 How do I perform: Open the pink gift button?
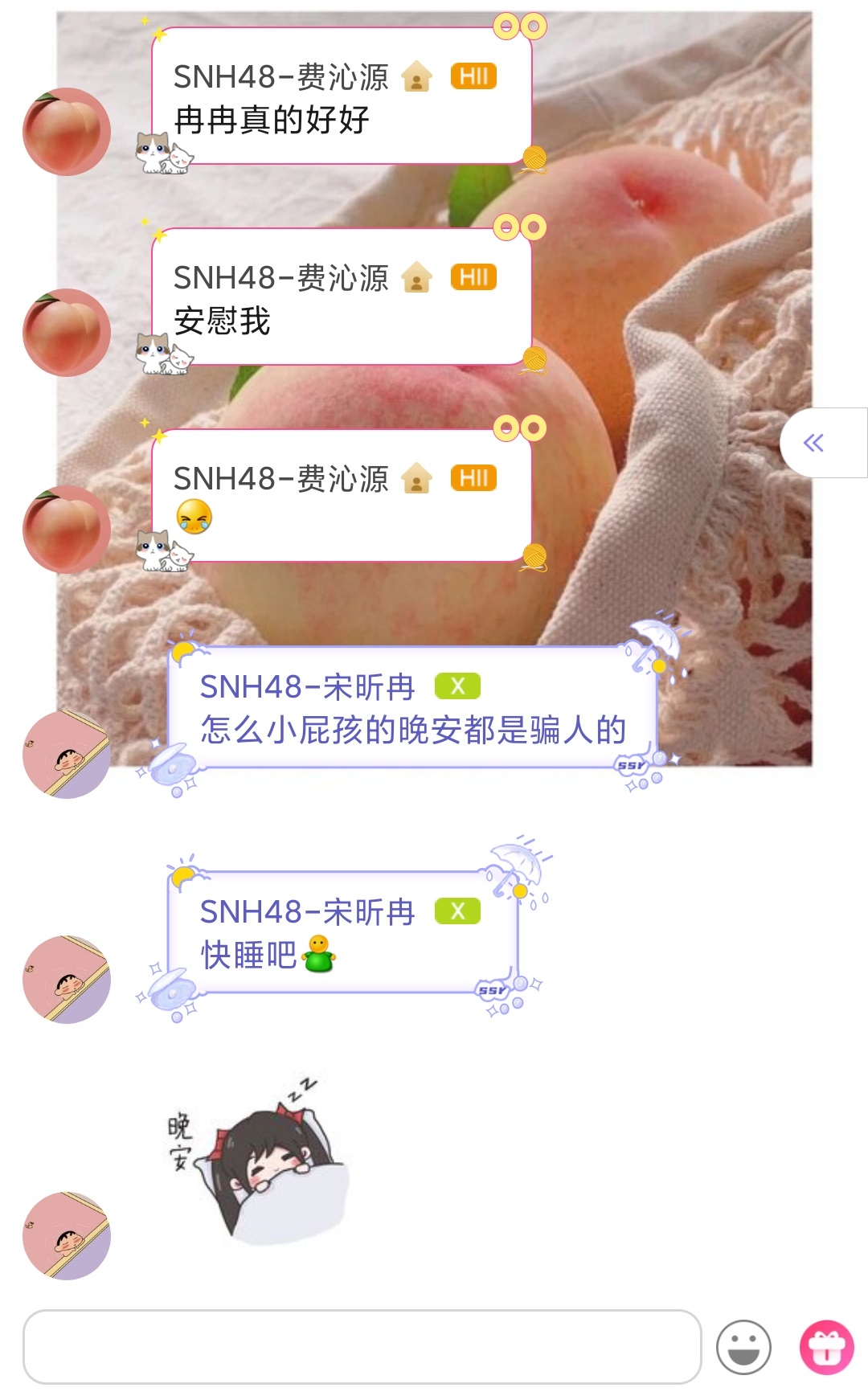(826, 1347)
